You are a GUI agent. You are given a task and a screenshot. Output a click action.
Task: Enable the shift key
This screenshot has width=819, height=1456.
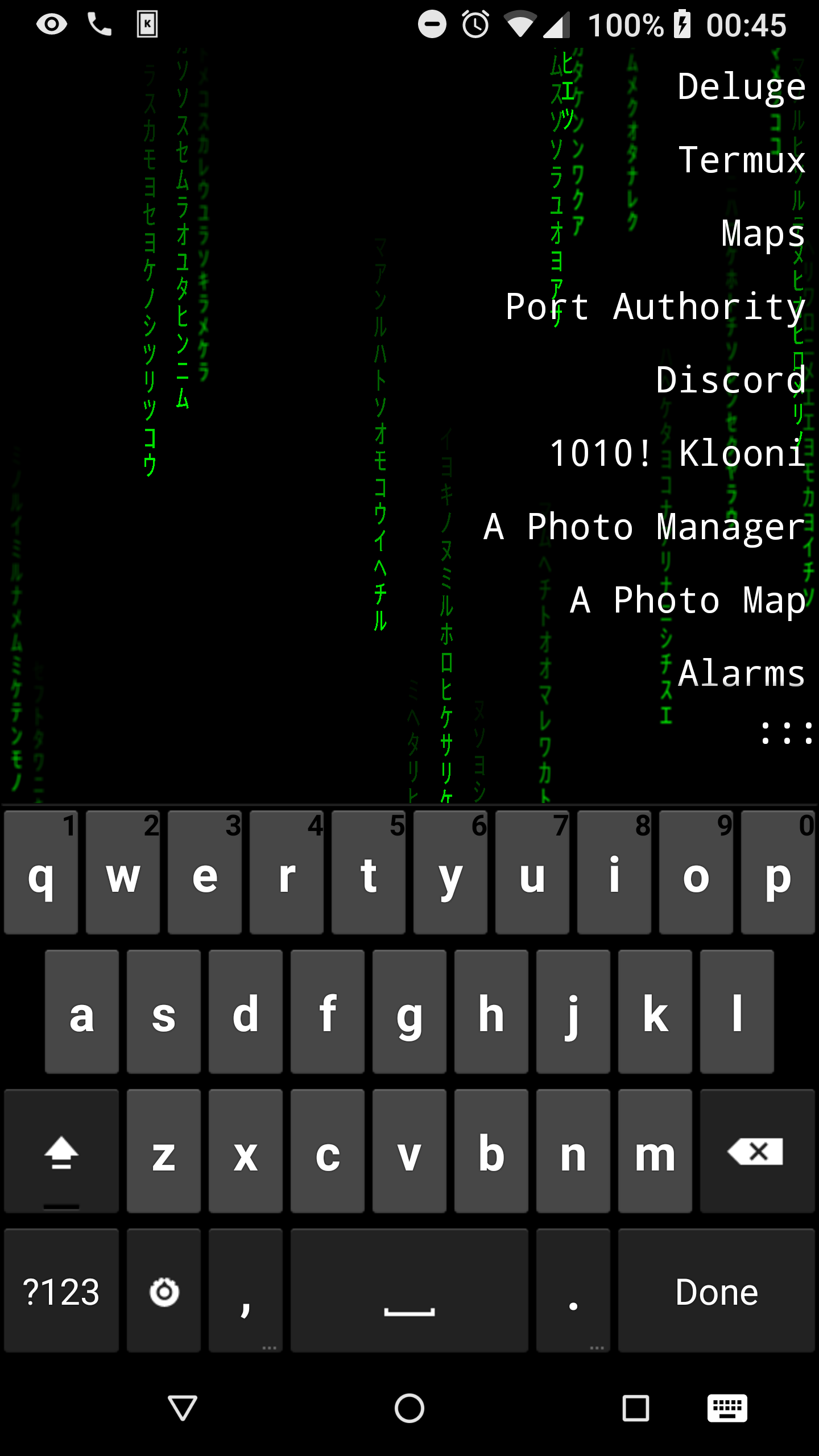click(61, 1151)
